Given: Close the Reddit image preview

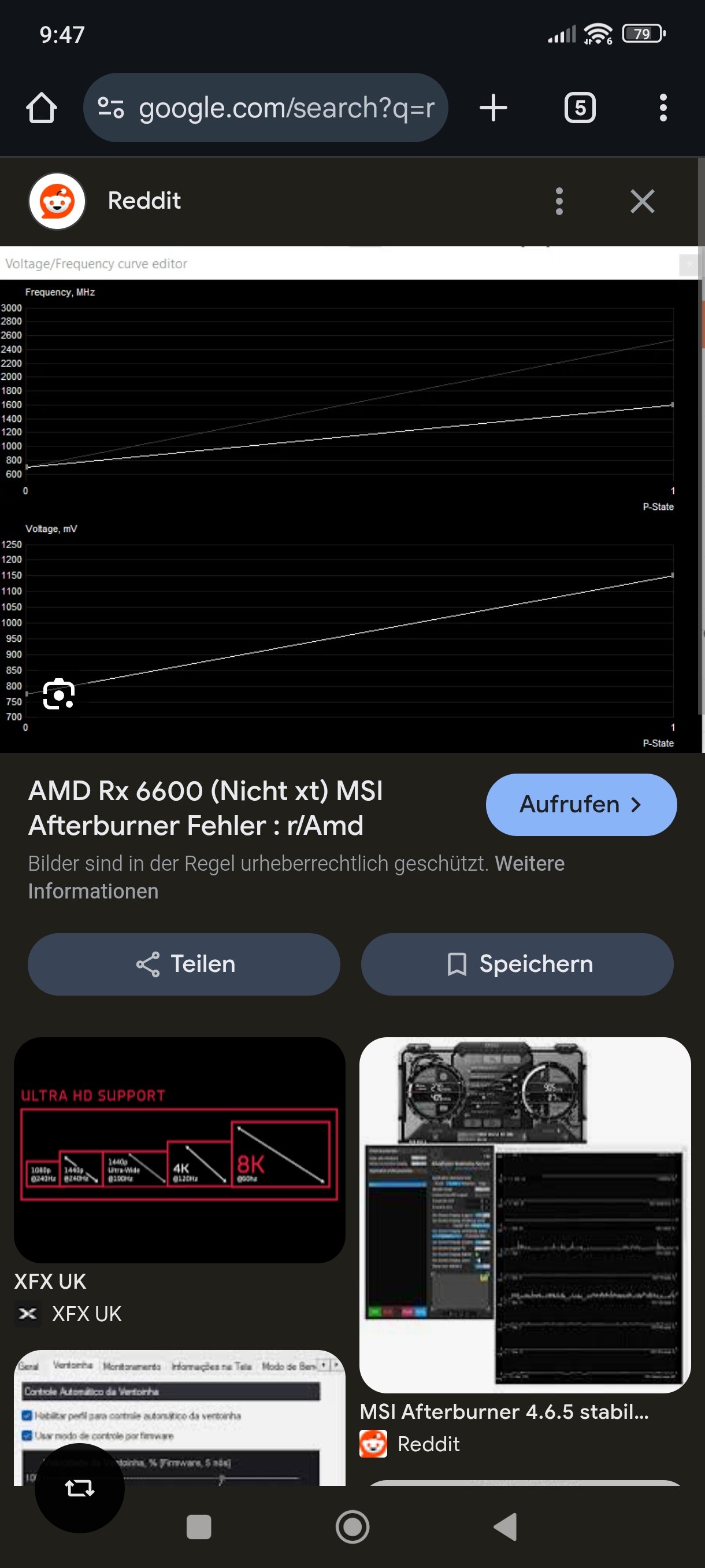Looking at the screenshot, I should coord(642,201).
